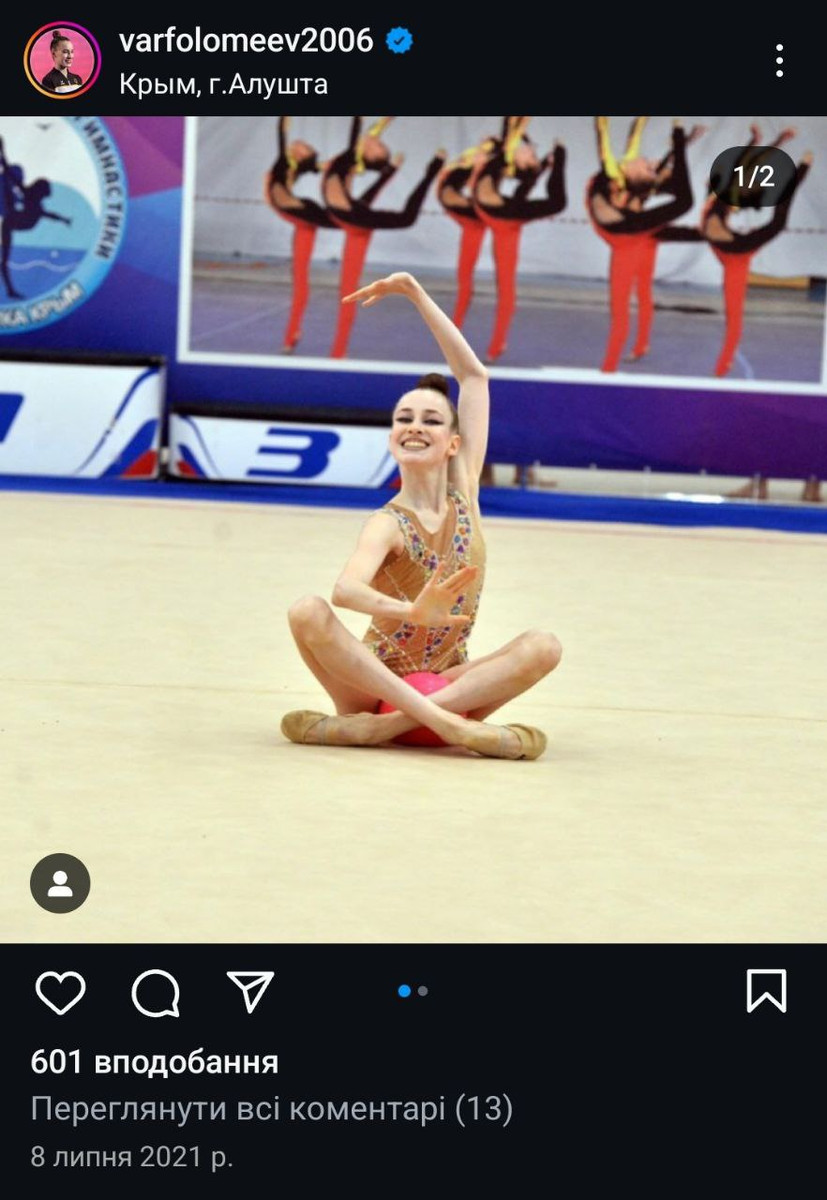Open the comment bubble icon
Viewport: 827px width, 1200px height.
156,992
